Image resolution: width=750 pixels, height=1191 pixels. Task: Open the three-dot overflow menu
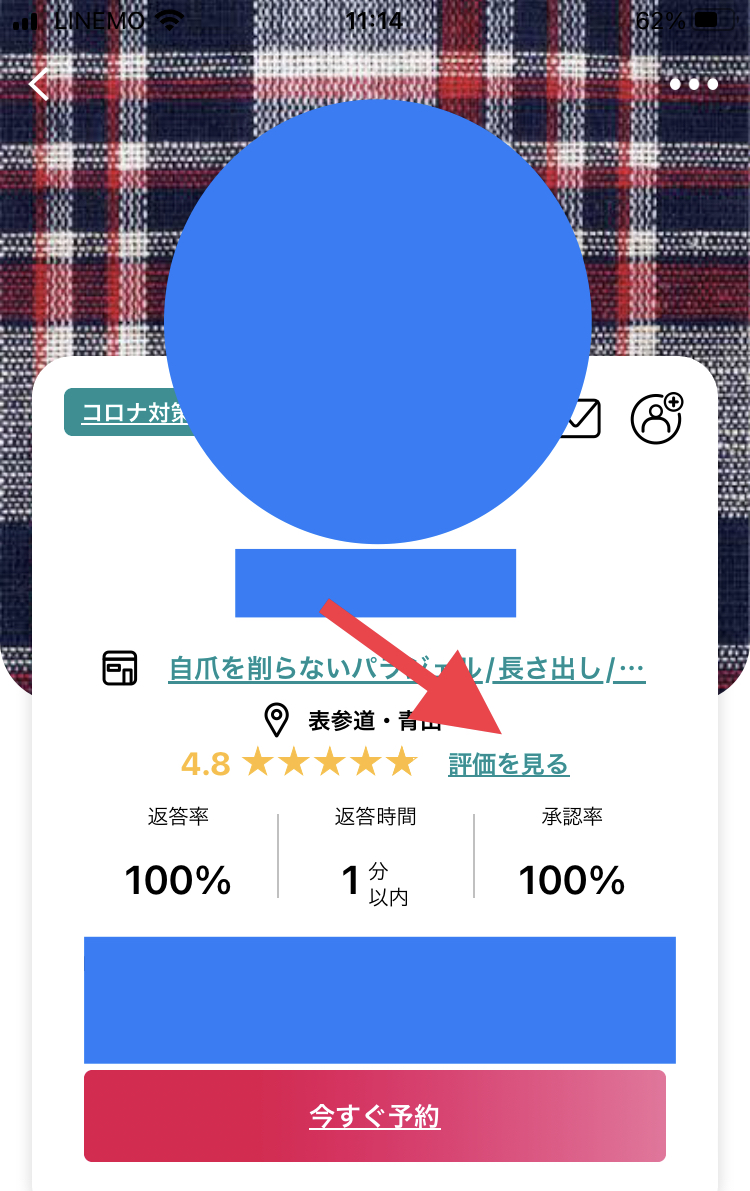click(694, 85)
